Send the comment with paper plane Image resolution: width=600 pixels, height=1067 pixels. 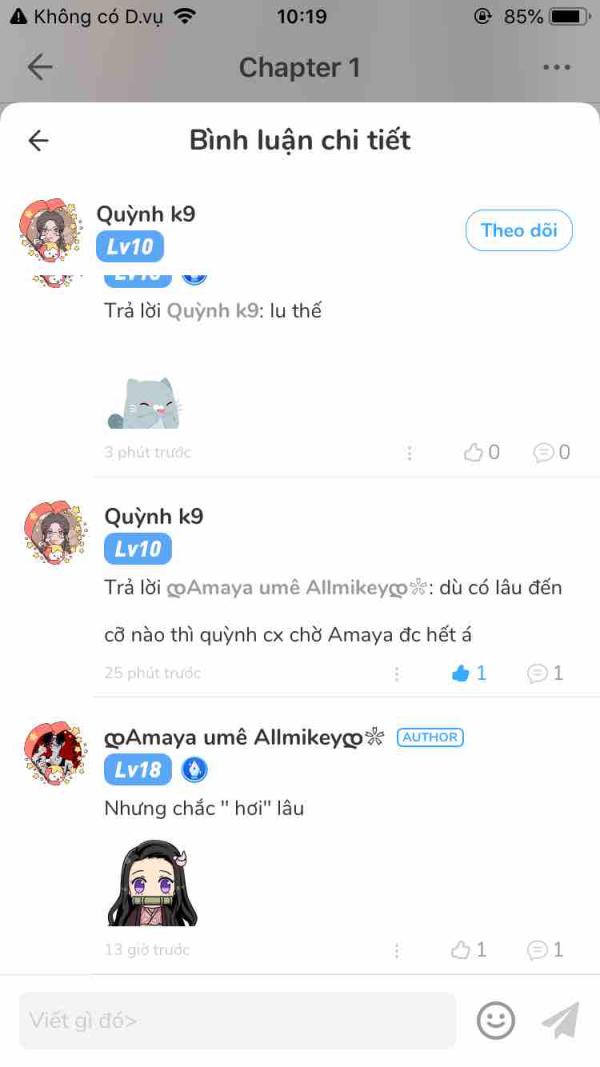click(561, 1020)
